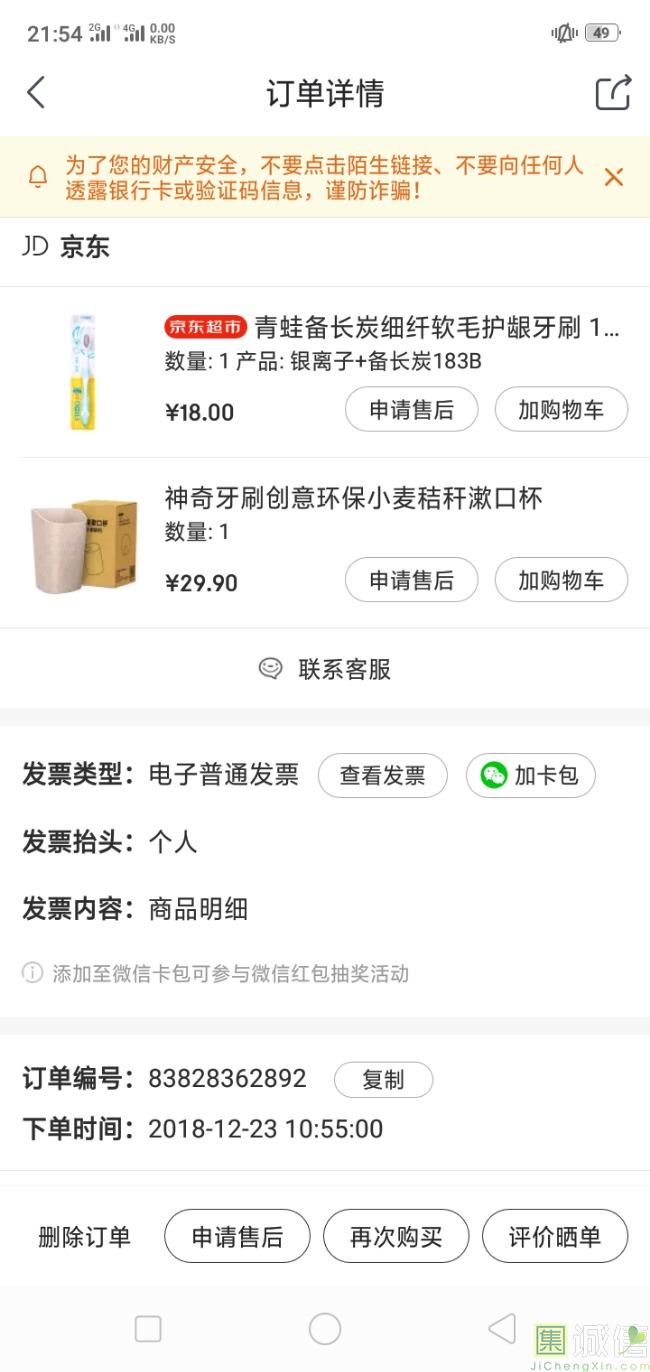Open the wheat straw cup thumbnail
Image resolution: width=650 pixels, height=1372 pixels.
coord(82,544)
